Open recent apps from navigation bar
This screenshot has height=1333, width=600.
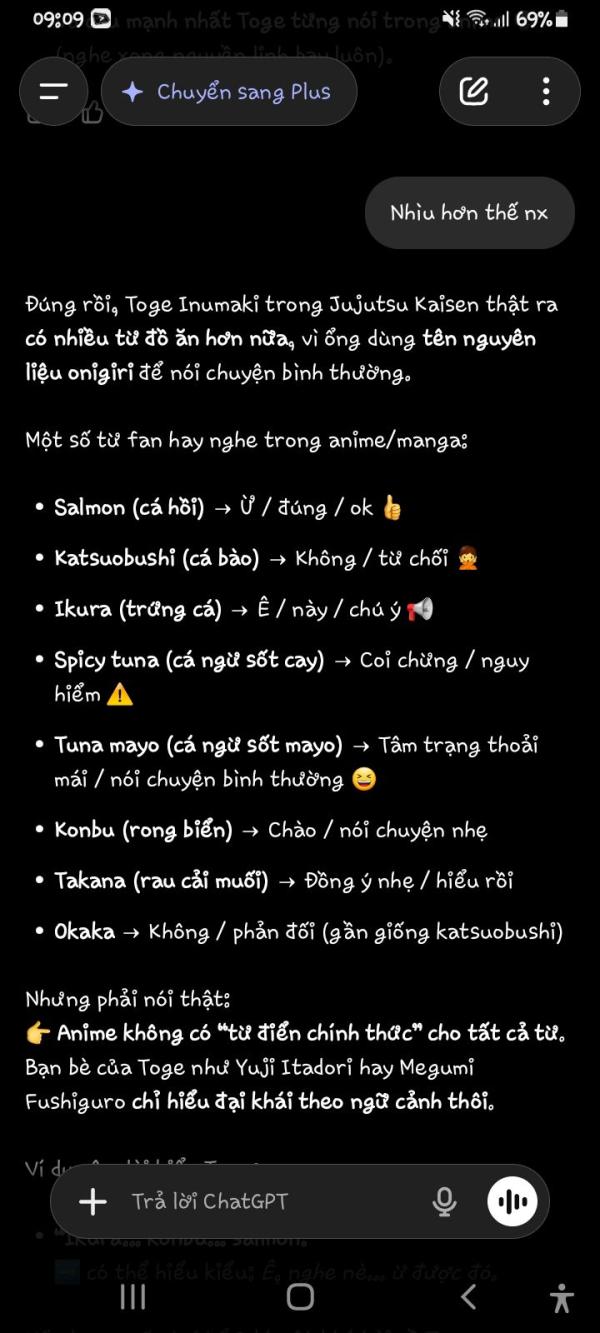(x=133, y=1298)
